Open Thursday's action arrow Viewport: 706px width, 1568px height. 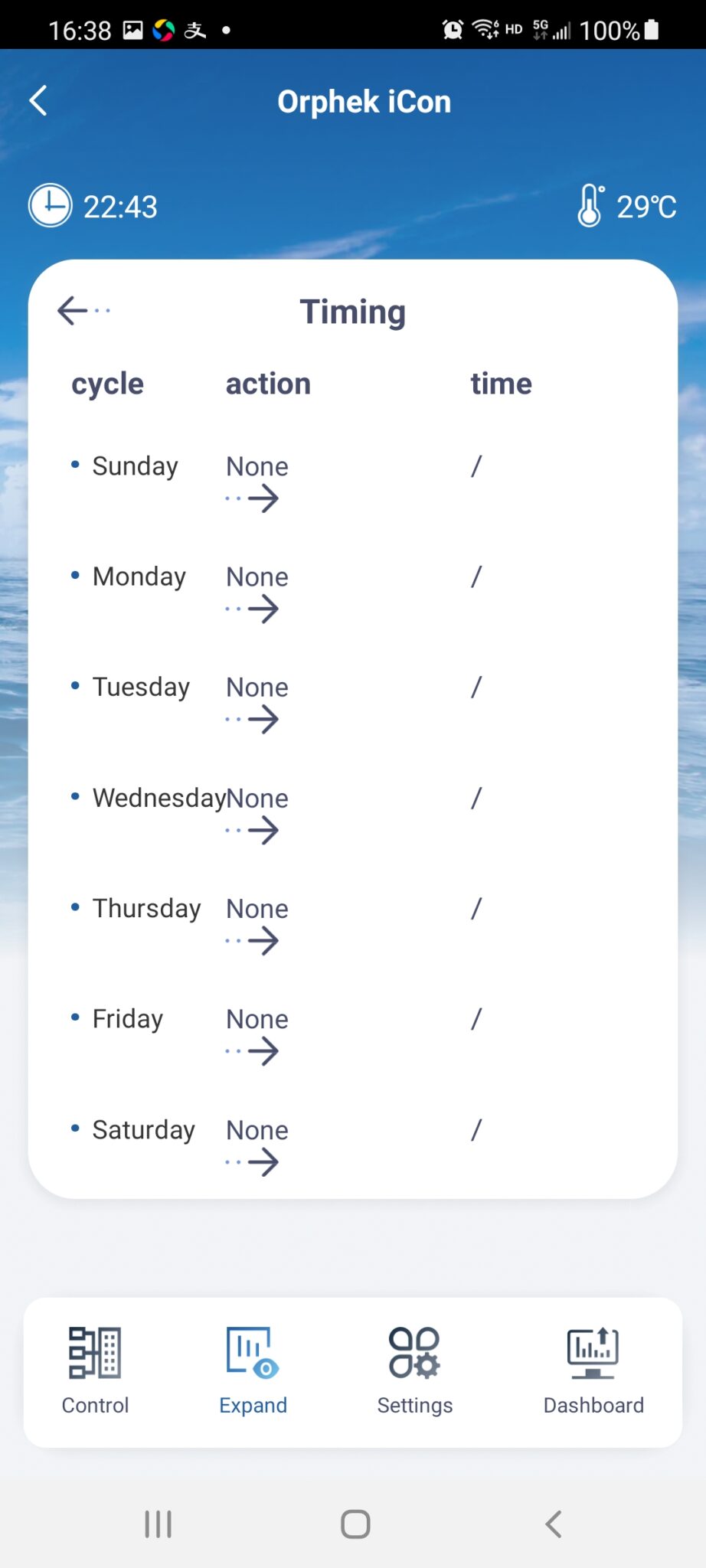252,942
